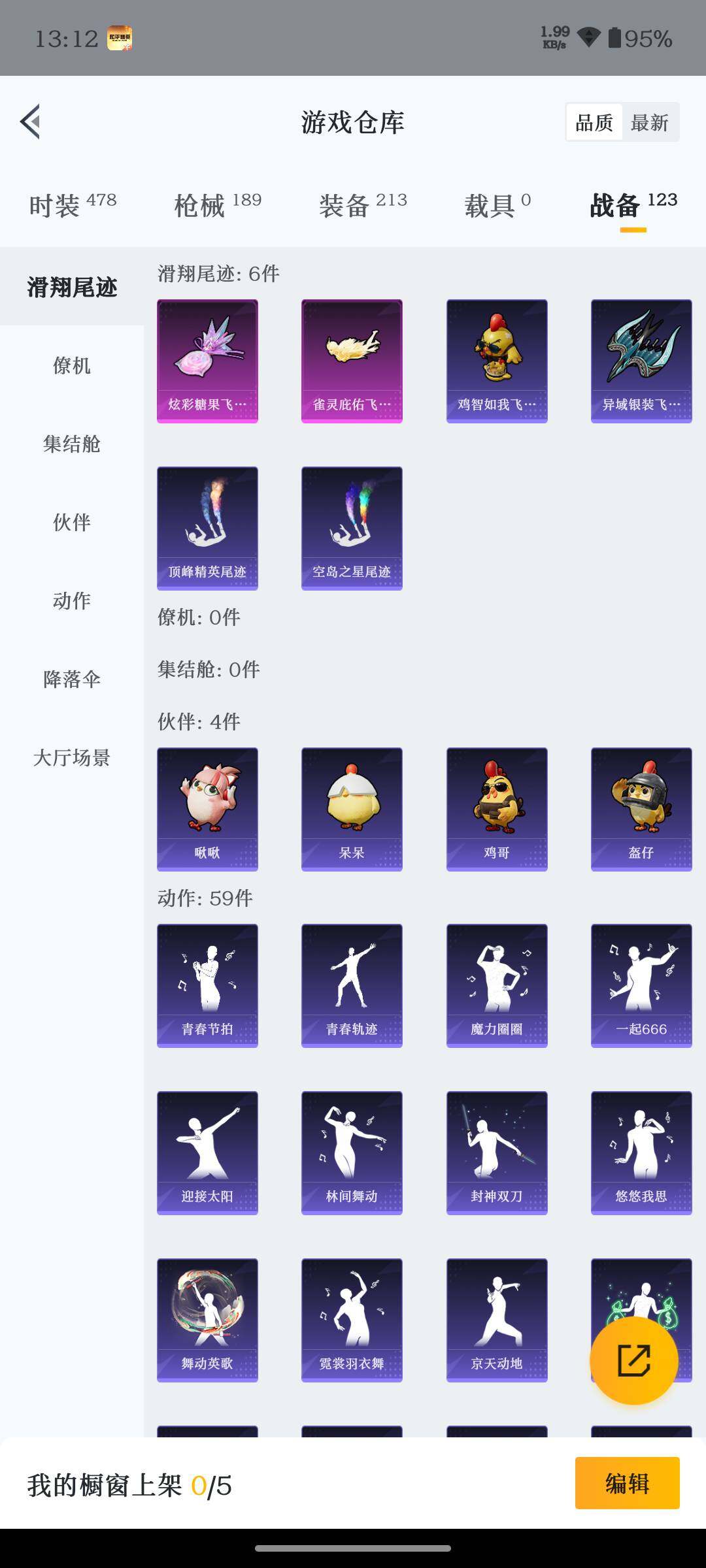Image resolution: width=706 pixels, height=1568 pixels.
Task: Switch to the 载具 tab
Action: [x=497, y=205]
